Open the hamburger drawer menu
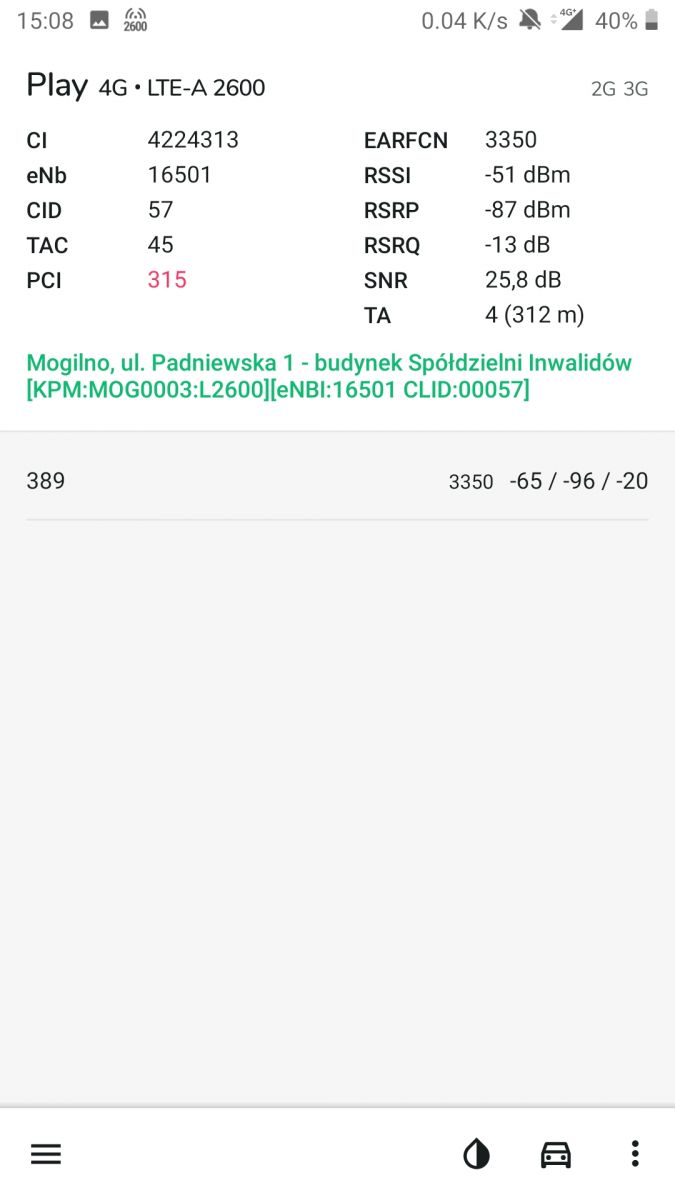675x1200 pixels. pyautogui.click(x=46, y=1155)
